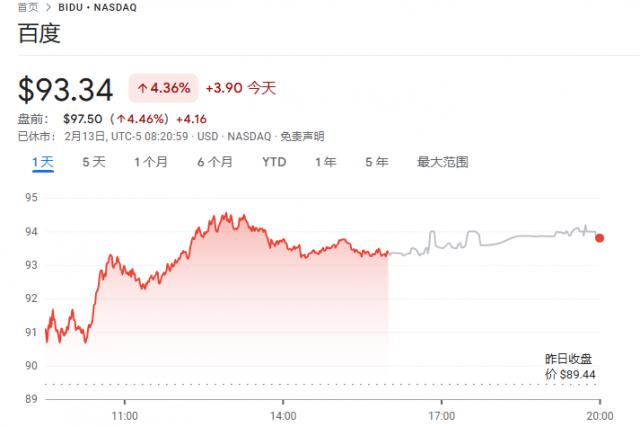Open the 首页 breadcrumb link

(29, 7)
